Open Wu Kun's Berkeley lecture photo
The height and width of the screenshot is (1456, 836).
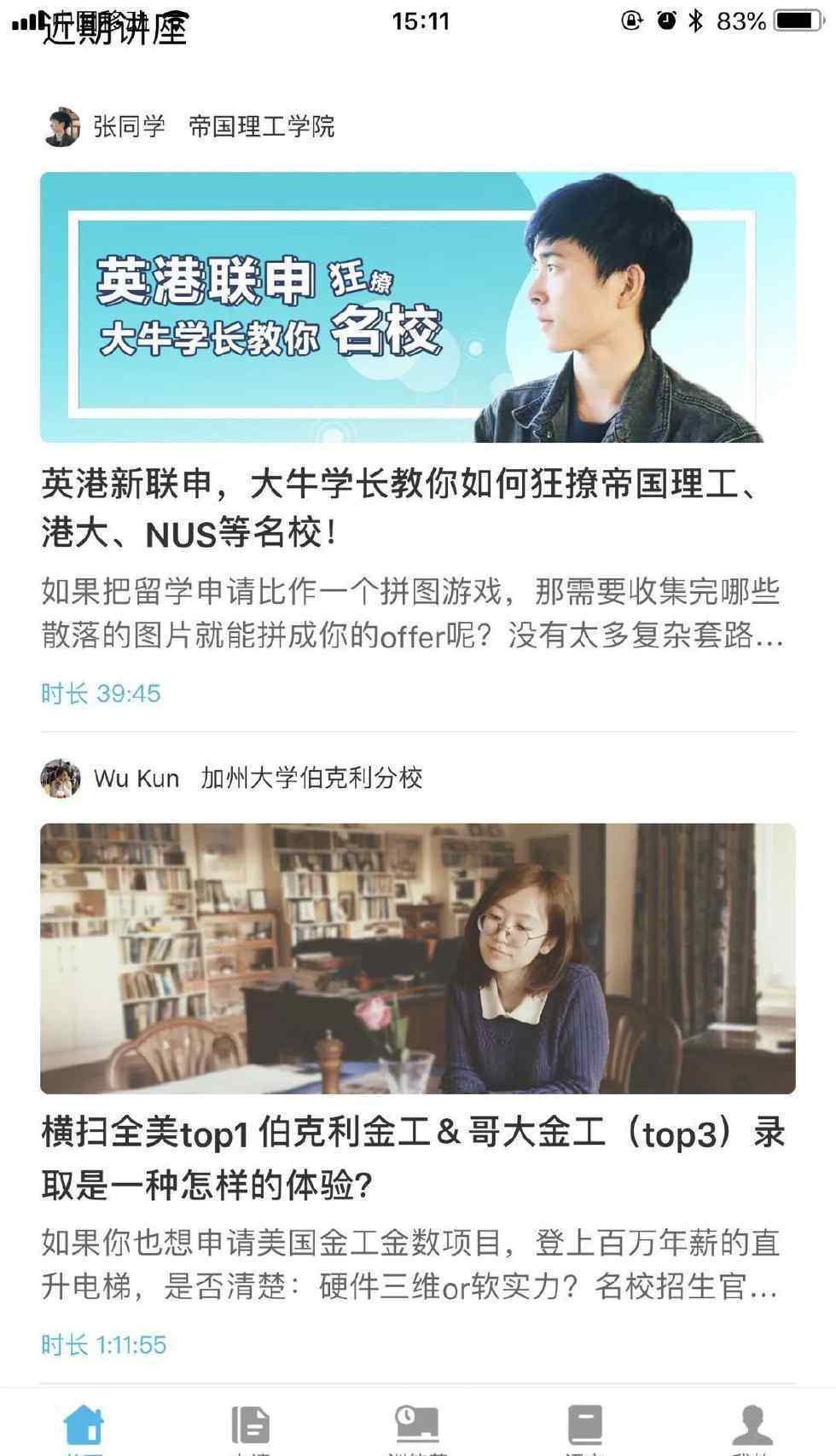[418, 958]
